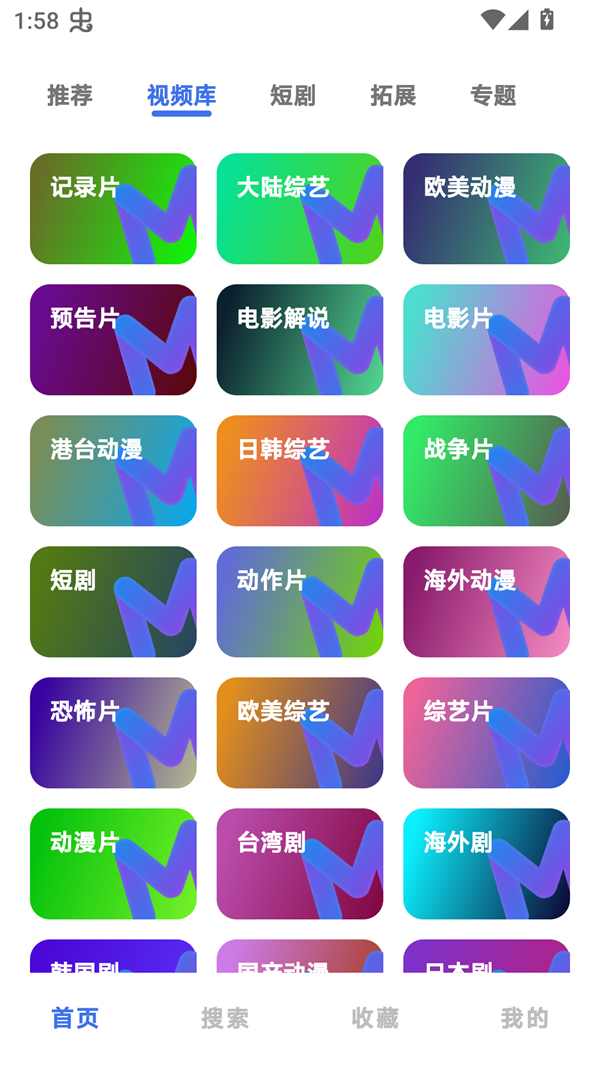The image size is (600, 1066).
Task: Open the 动作片 category card
Action: [x=299, y=601]
